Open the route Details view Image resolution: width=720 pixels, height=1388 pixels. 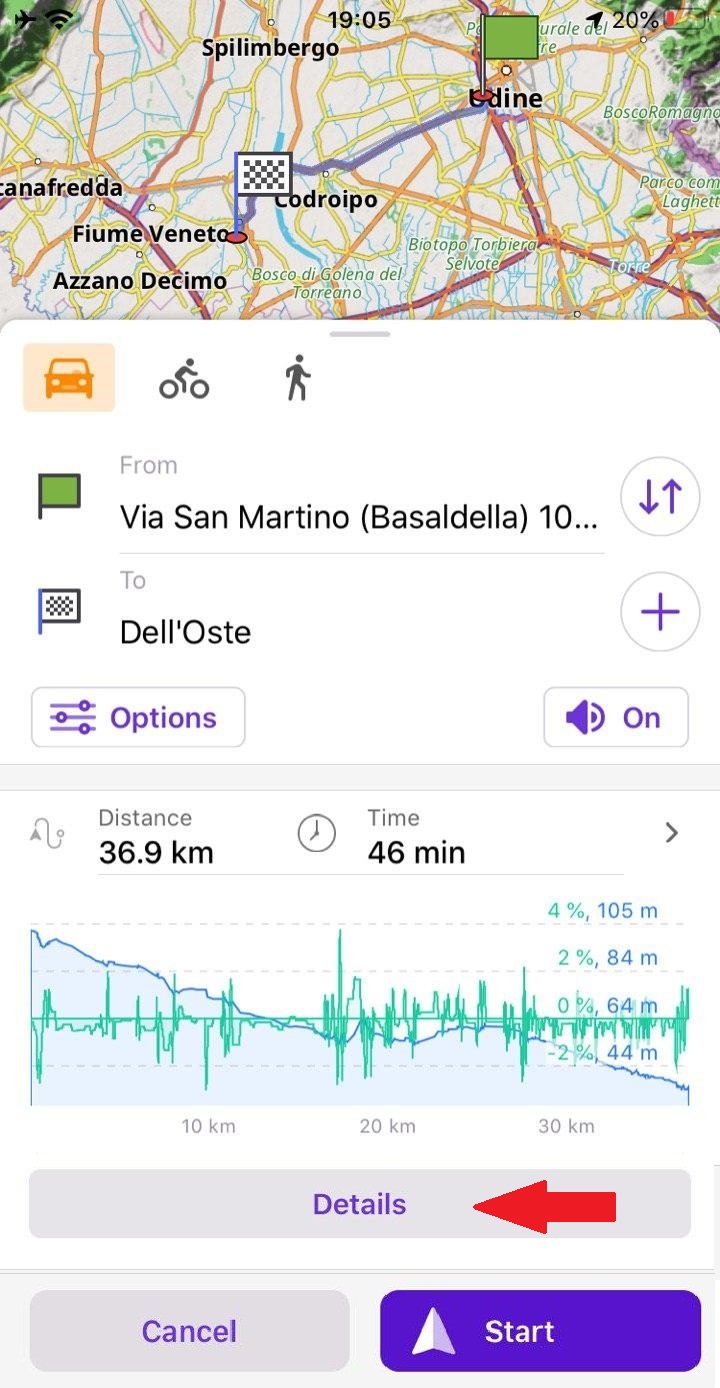tap(359, 1204)
